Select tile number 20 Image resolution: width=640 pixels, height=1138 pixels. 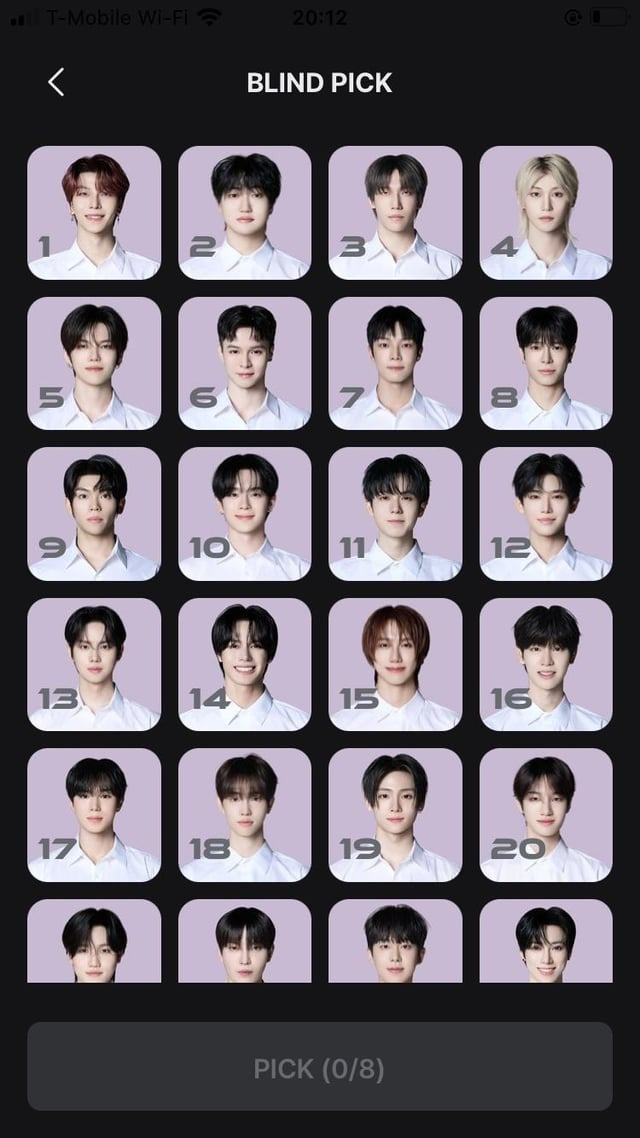tap(546, 815)
